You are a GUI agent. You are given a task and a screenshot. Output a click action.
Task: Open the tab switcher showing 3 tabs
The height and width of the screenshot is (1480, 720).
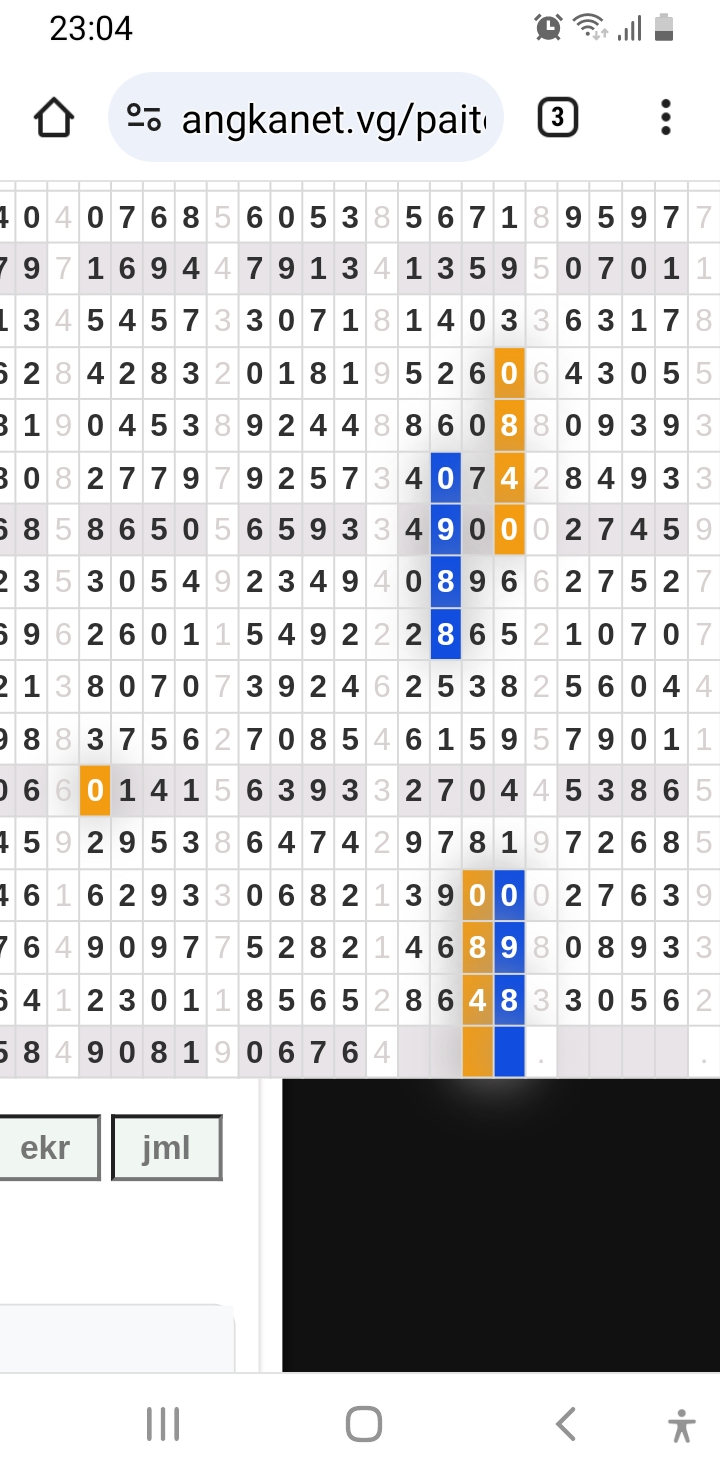pos(557,118)
